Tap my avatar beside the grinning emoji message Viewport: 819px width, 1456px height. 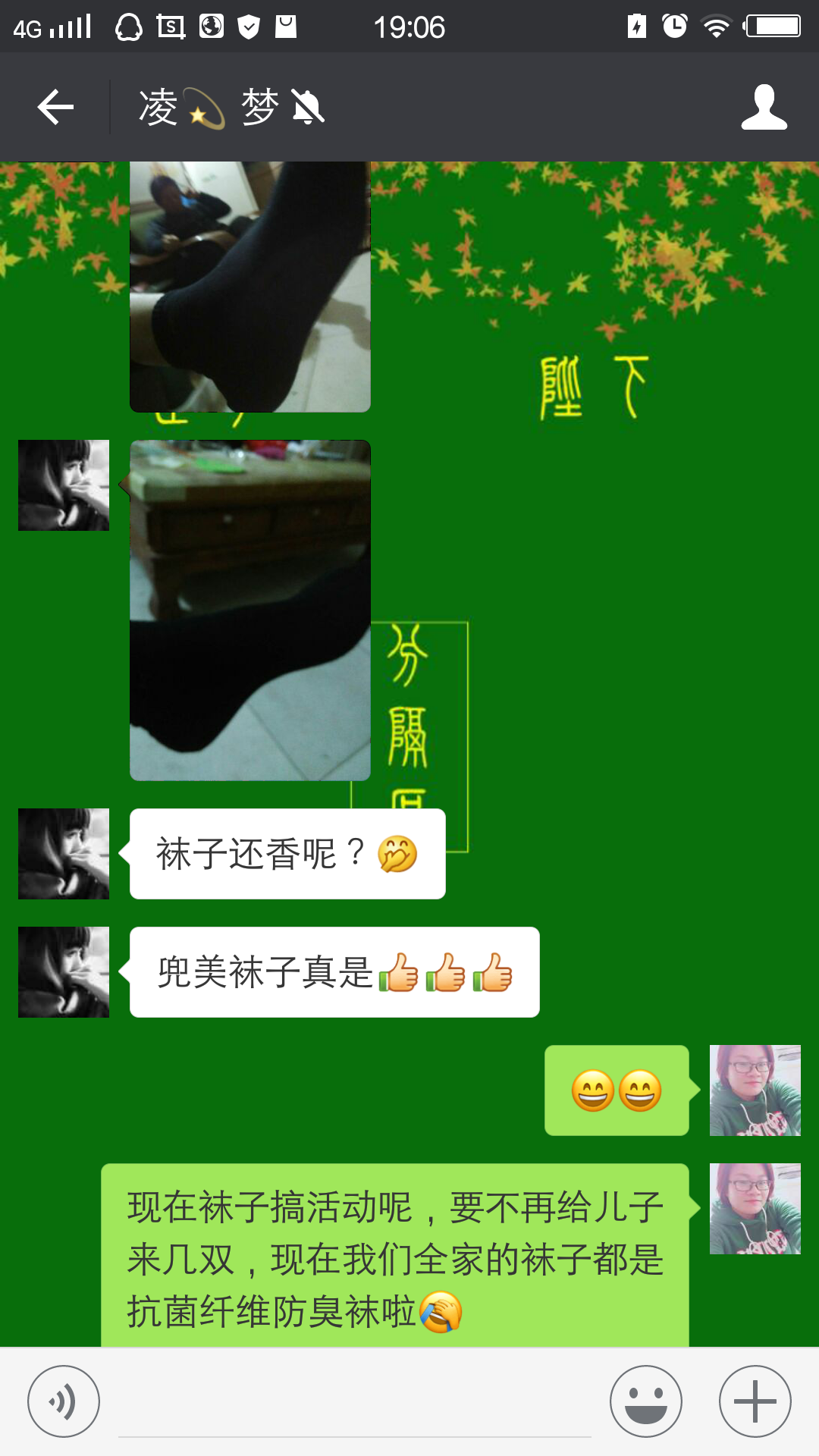point(755,1090)
